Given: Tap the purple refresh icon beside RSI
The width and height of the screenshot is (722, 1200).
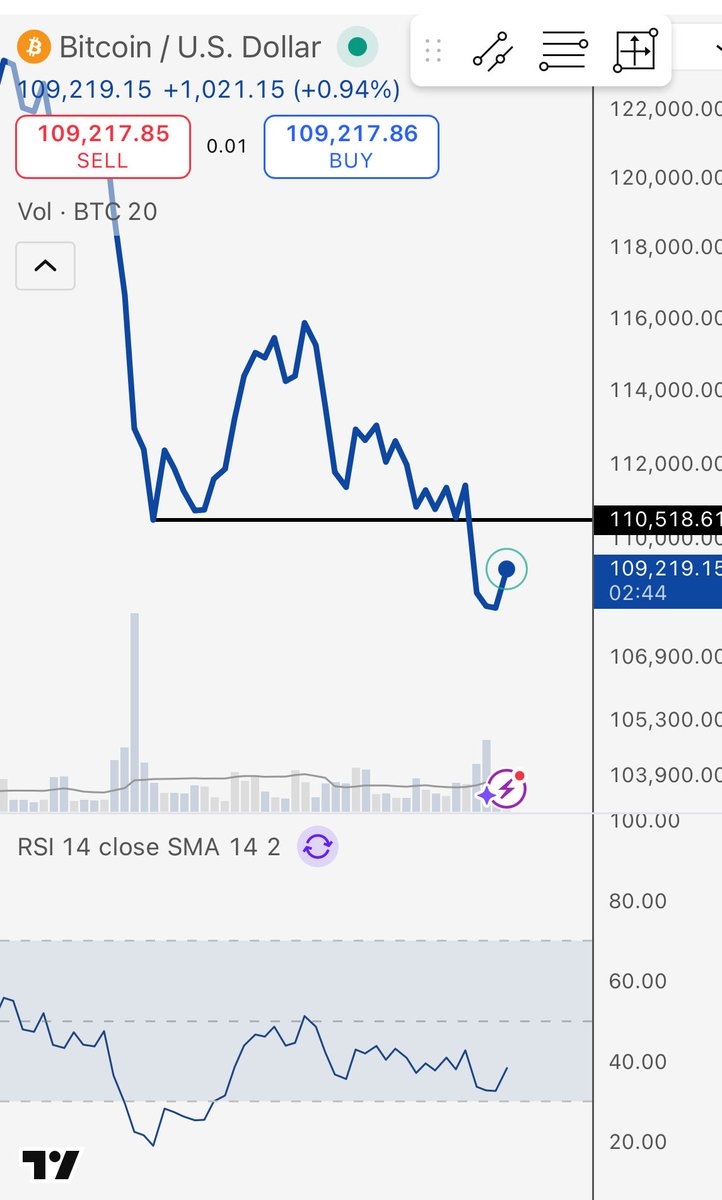Looking at the screenshot, I should (x=318, y=848).
